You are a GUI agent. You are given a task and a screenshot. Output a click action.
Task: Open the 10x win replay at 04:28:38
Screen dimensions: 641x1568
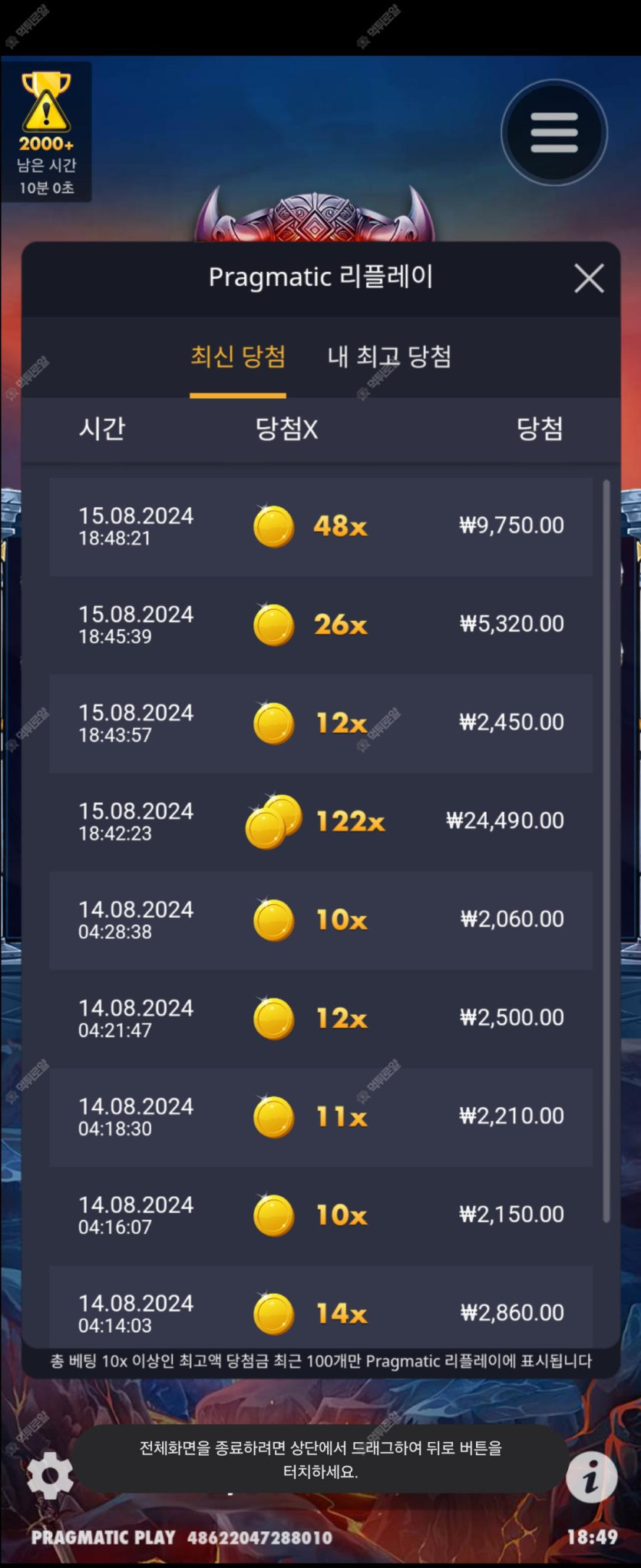pyautogui.click(x=320, y=920)
